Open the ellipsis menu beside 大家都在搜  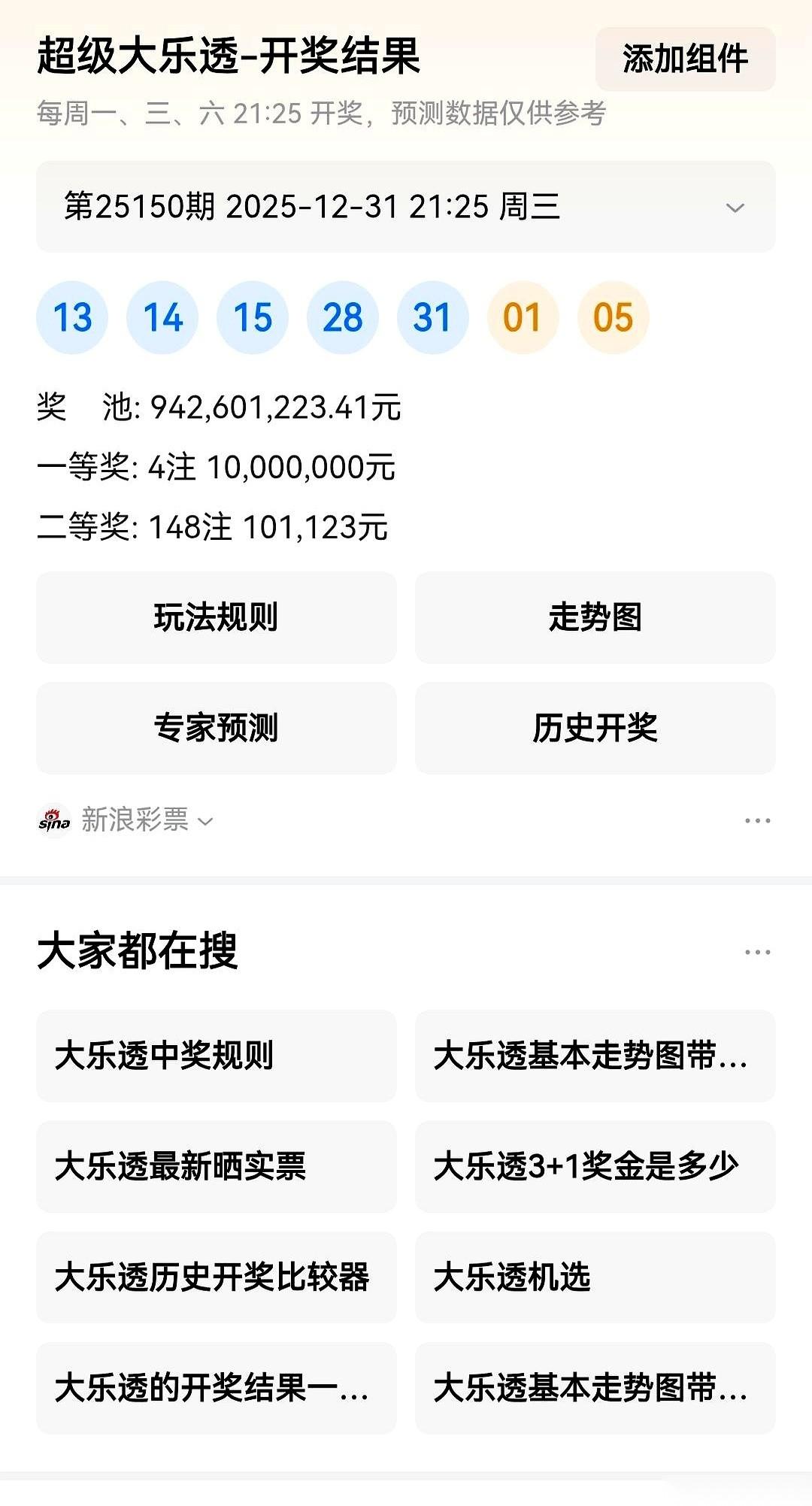pos(756,952)
